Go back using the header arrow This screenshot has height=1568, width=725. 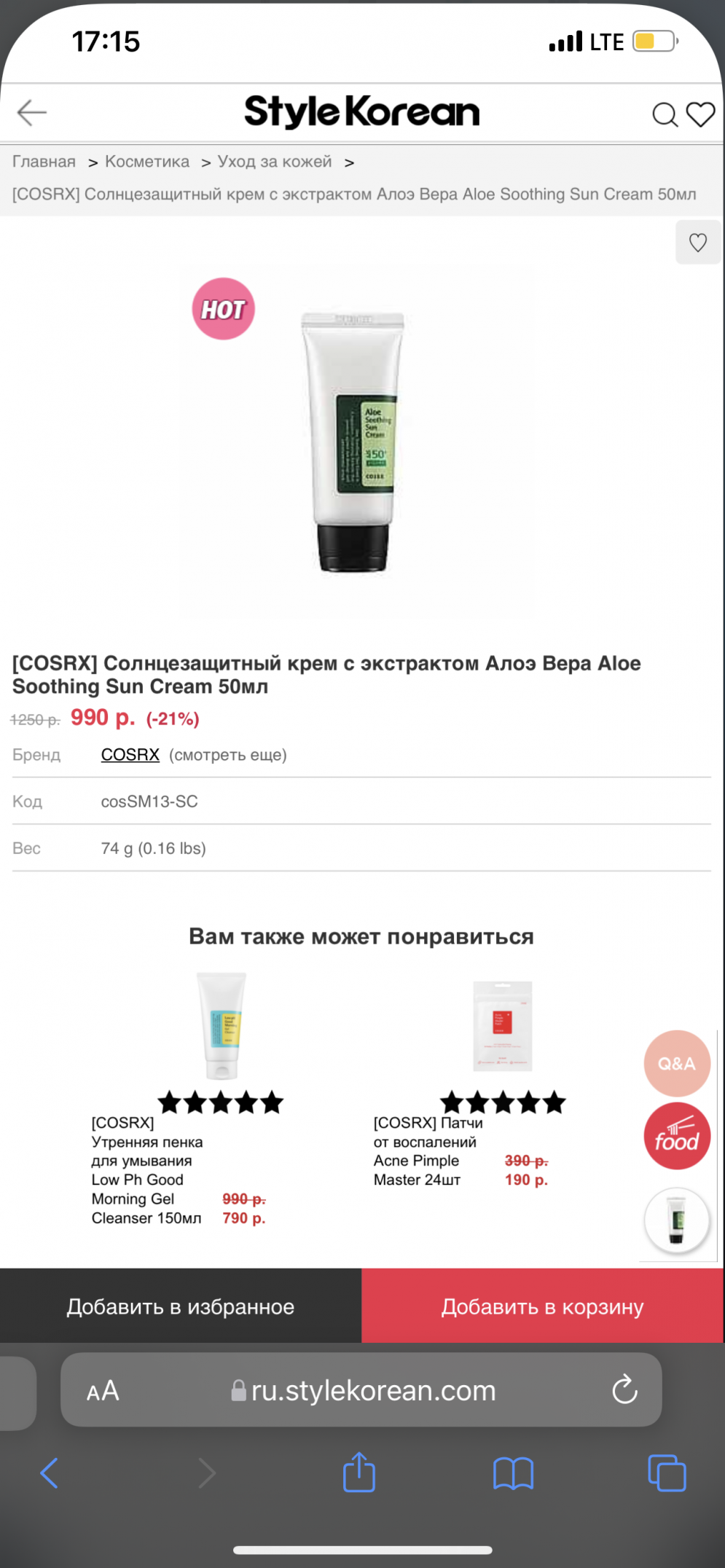32,113
